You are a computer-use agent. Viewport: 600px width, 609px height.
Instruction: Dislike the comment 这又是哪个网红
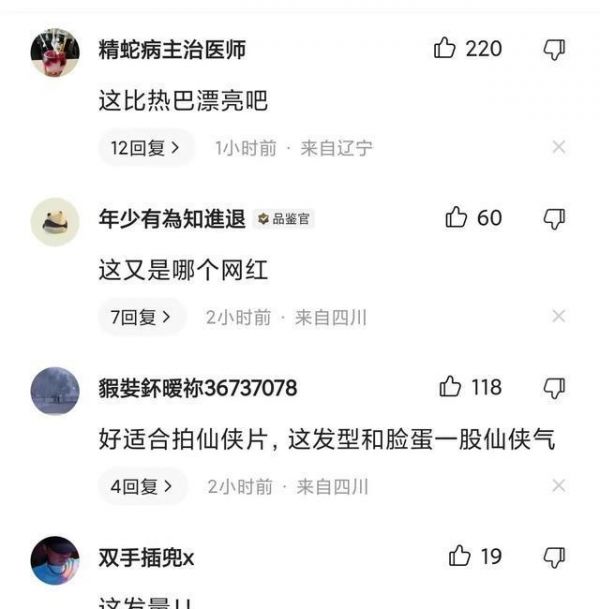(554, 218)
